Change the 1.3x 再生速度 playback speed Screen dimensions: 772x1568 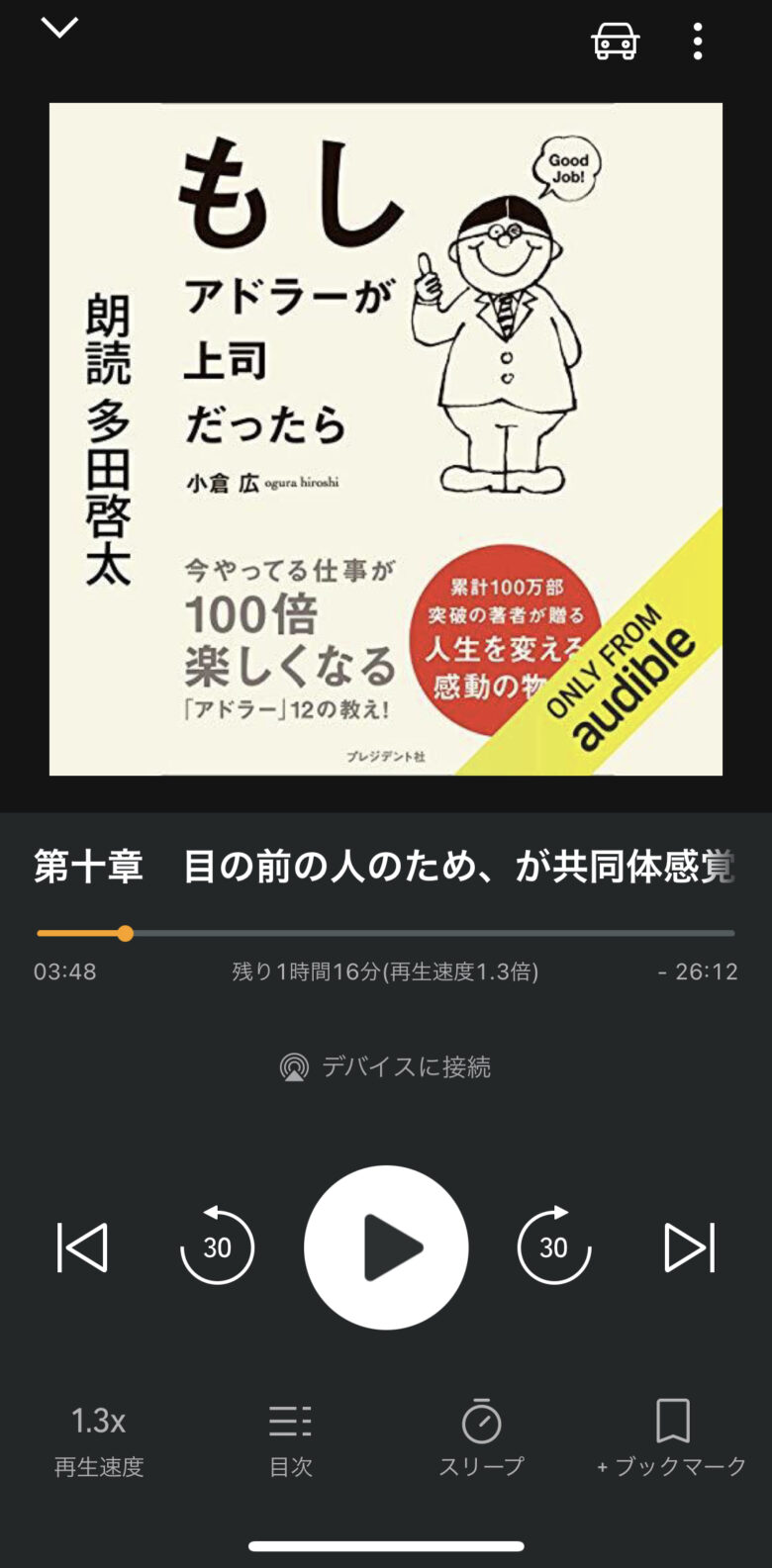99,1440
